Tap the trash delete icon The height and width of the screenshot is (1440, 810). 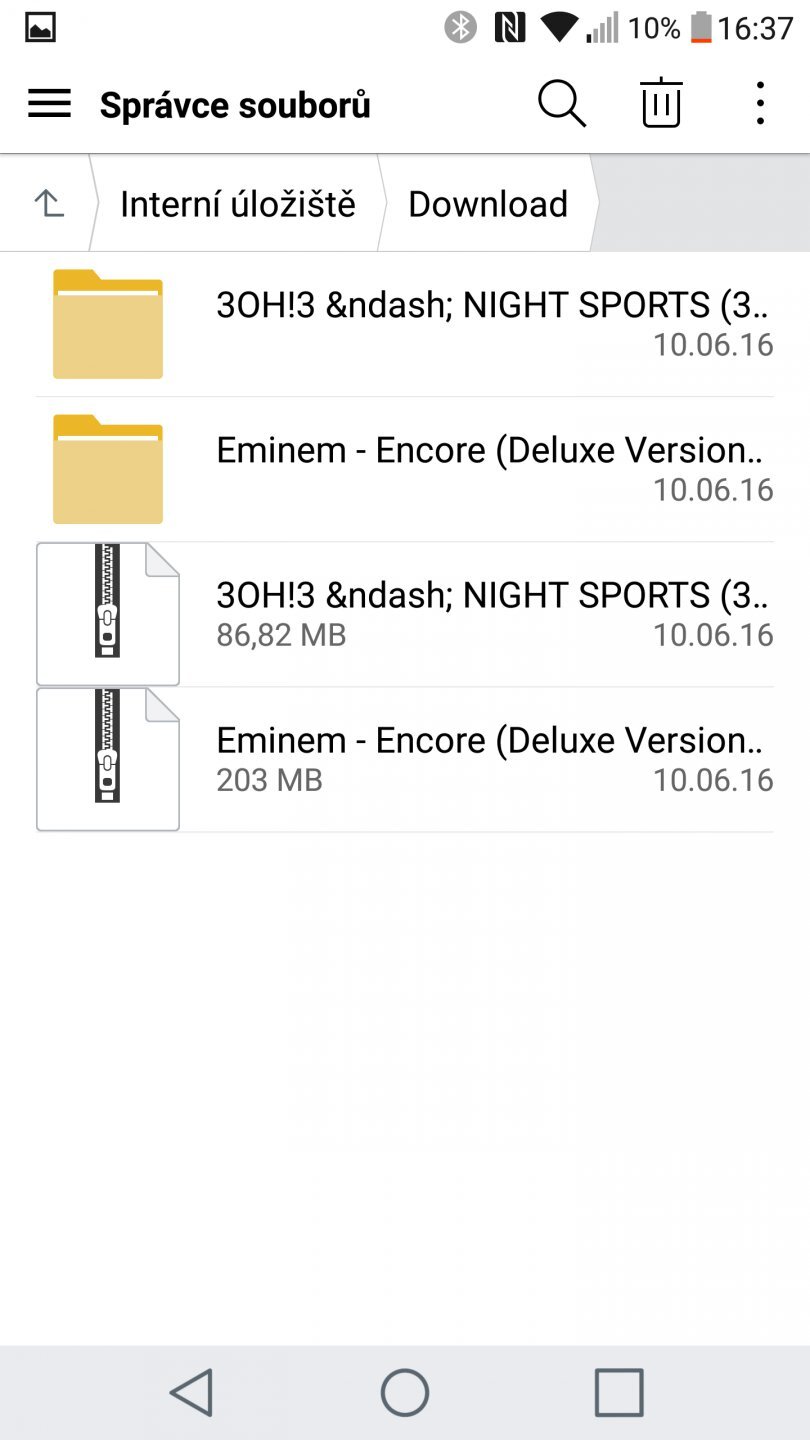click(661, 103)
